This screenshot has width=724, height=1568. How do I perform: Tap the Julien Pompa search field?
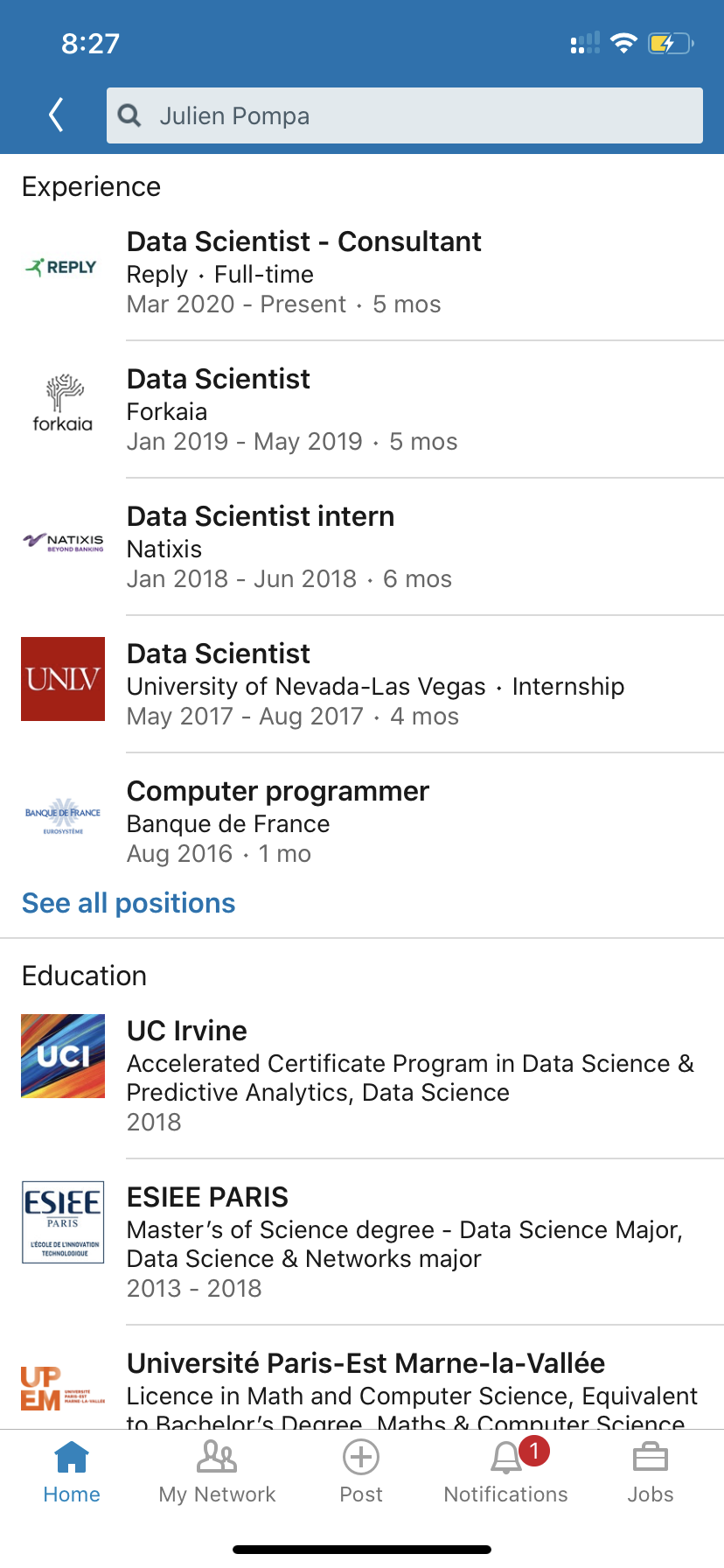tap(404, 115)
